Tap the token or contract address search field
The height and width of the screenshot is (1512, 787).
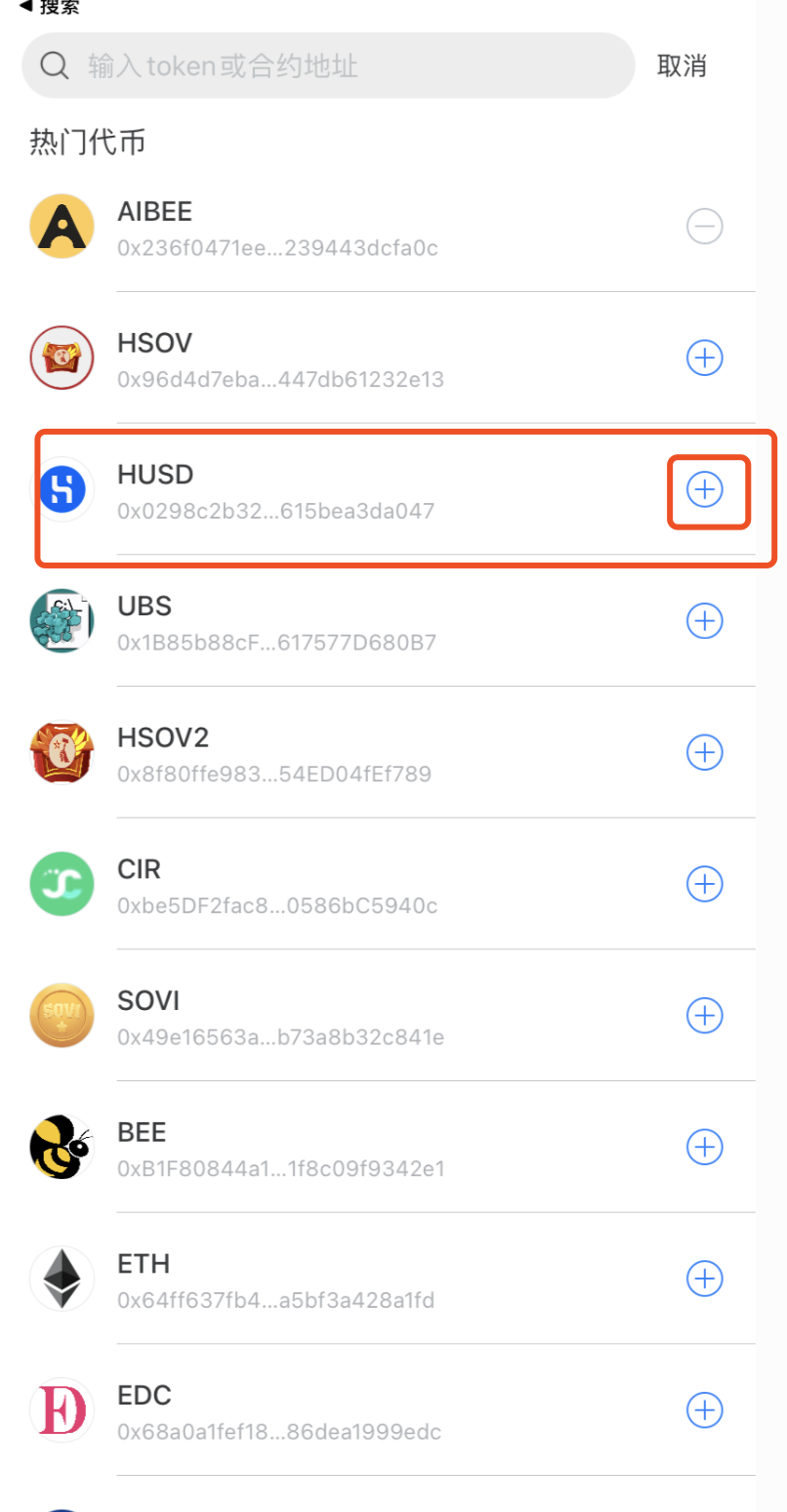pyautogui.click(x=329, y=65)
